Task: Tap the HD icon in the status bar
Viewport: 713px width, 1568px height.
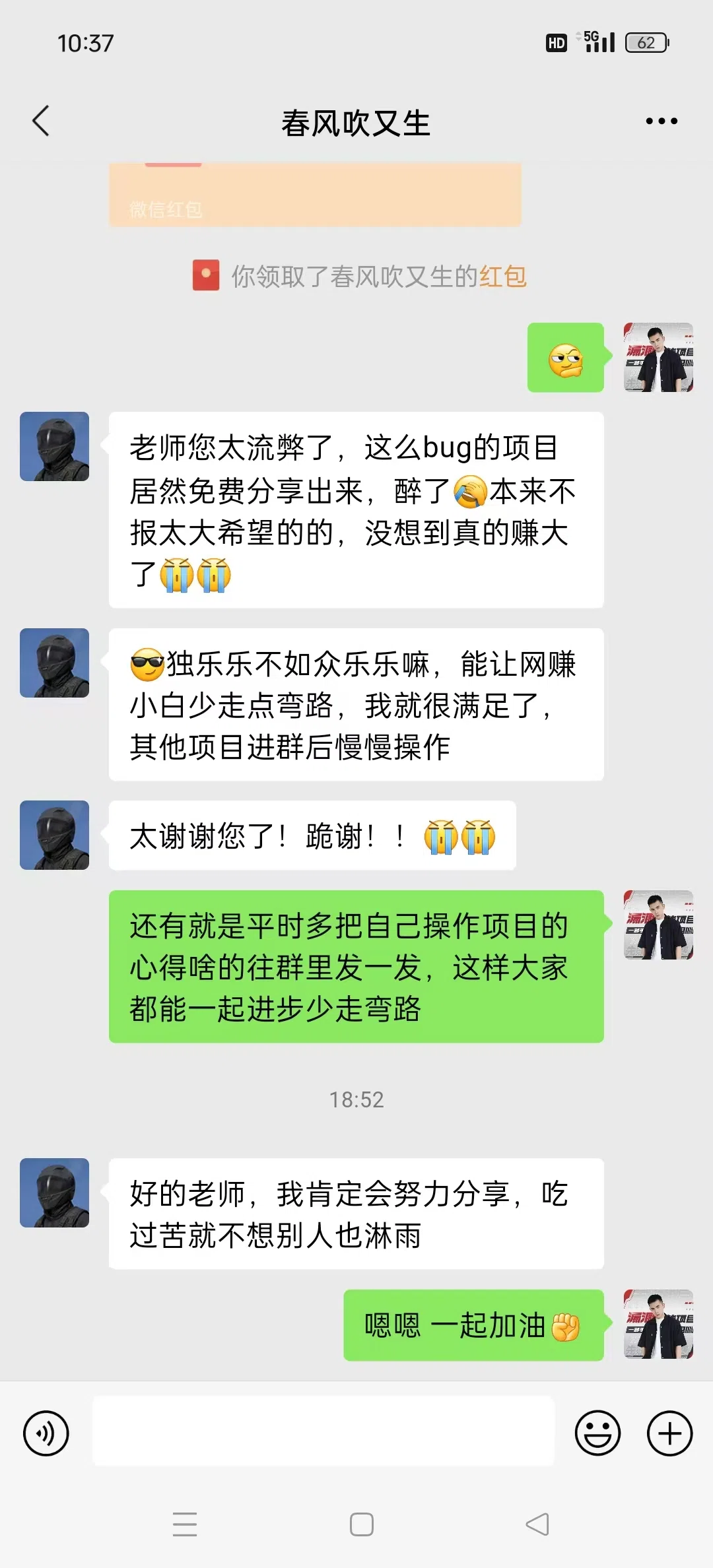Action: pyautogui.click(x=557, y=42)
